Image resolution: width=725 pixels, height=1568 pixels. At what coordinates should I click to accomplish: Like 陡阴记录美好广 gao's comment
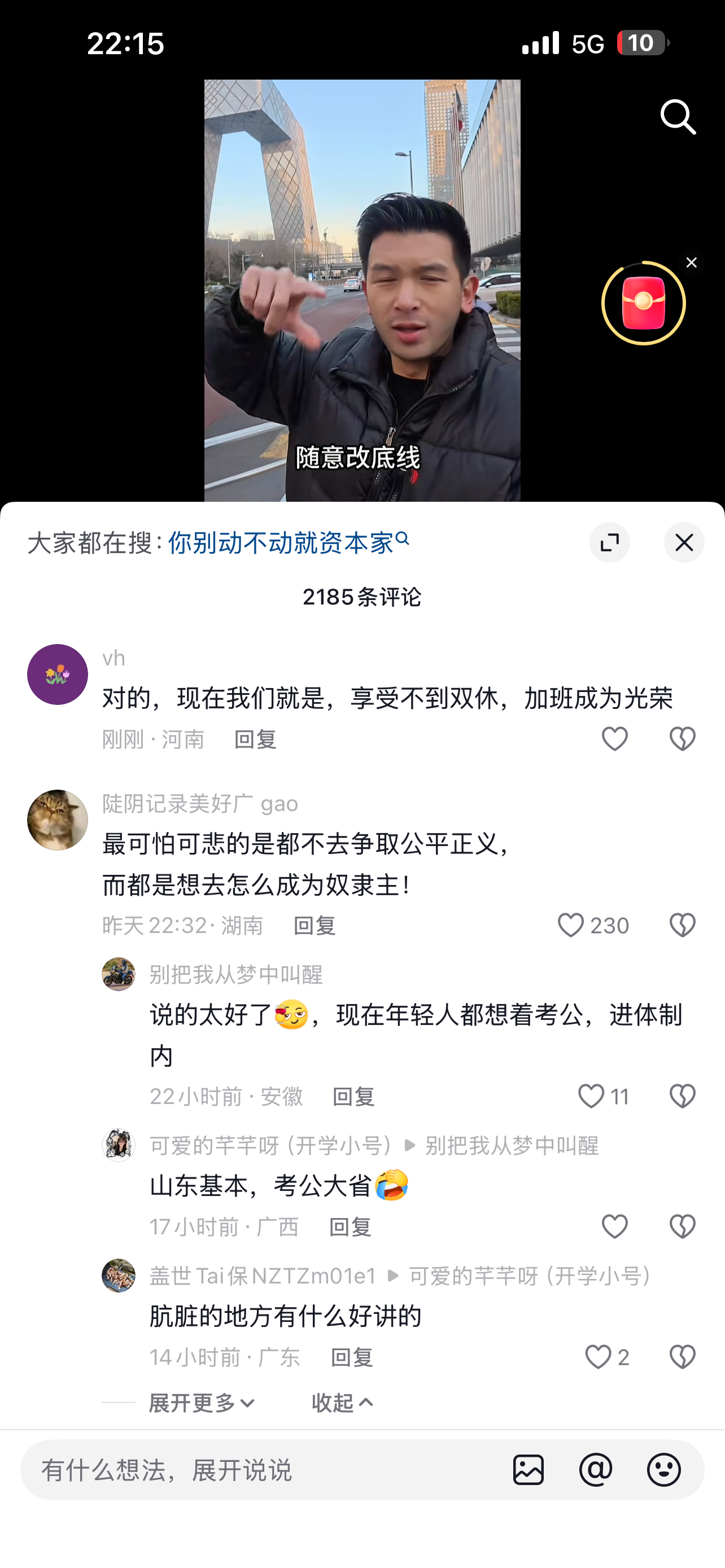(x=571, y=926)
